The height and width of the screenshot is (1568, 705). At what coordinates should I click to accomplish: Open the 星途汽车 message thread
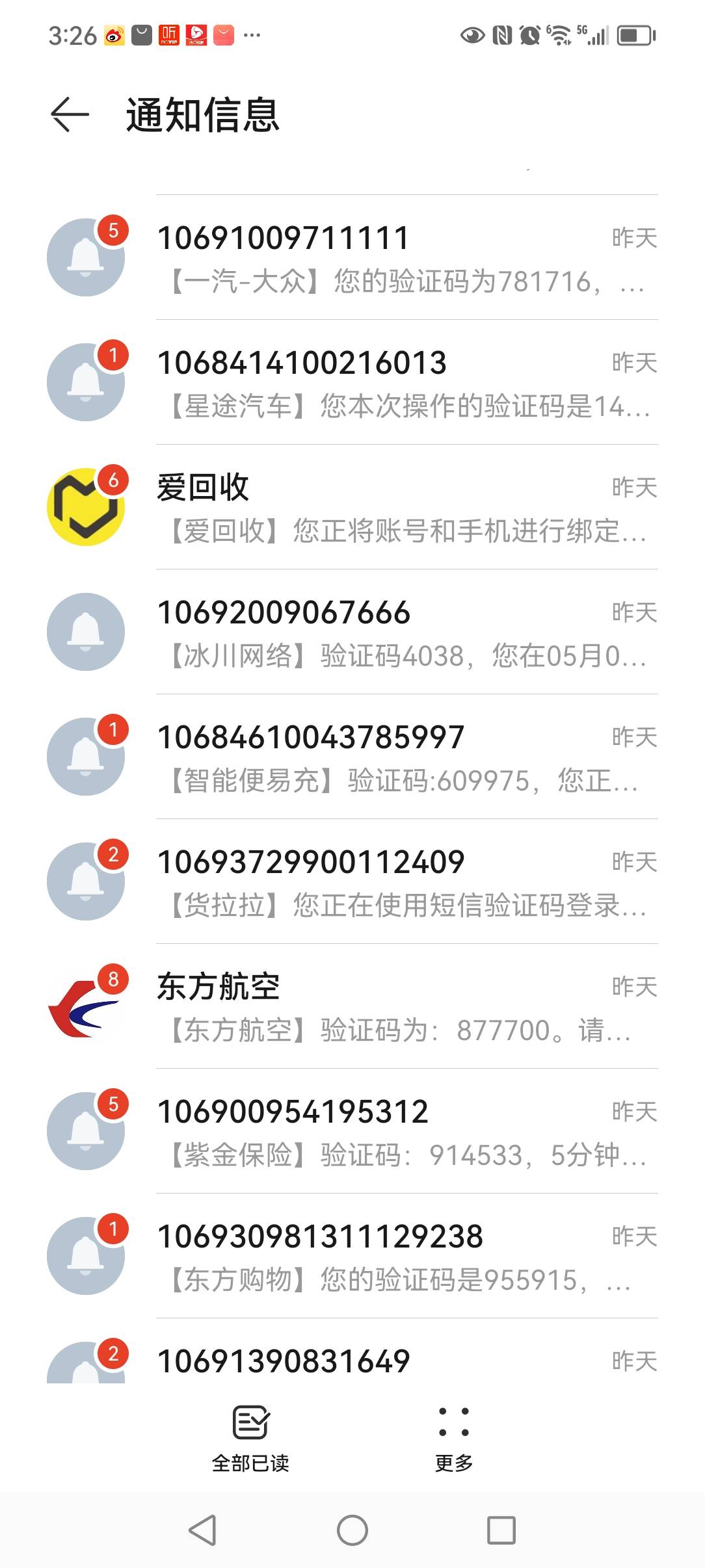[352, 382]
